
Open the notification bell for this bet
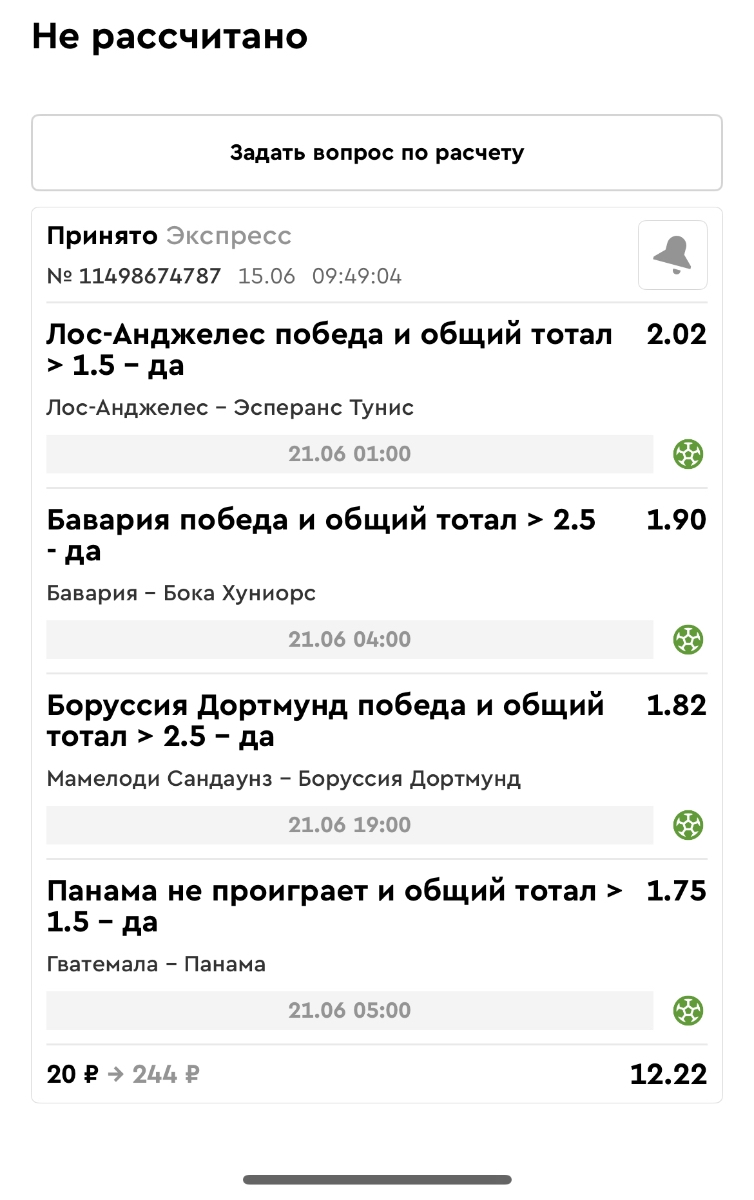coord(672,255)
